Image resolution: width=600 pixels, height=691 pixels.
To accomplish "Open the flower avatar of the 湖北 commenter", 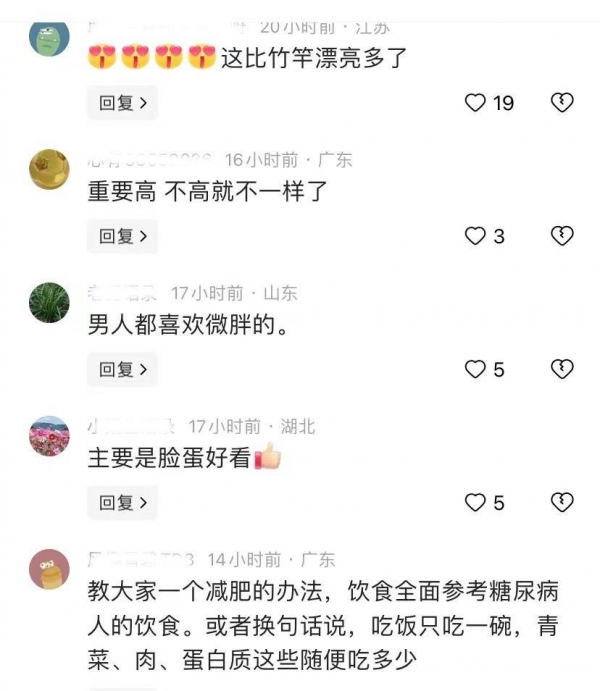I will 50,436.
